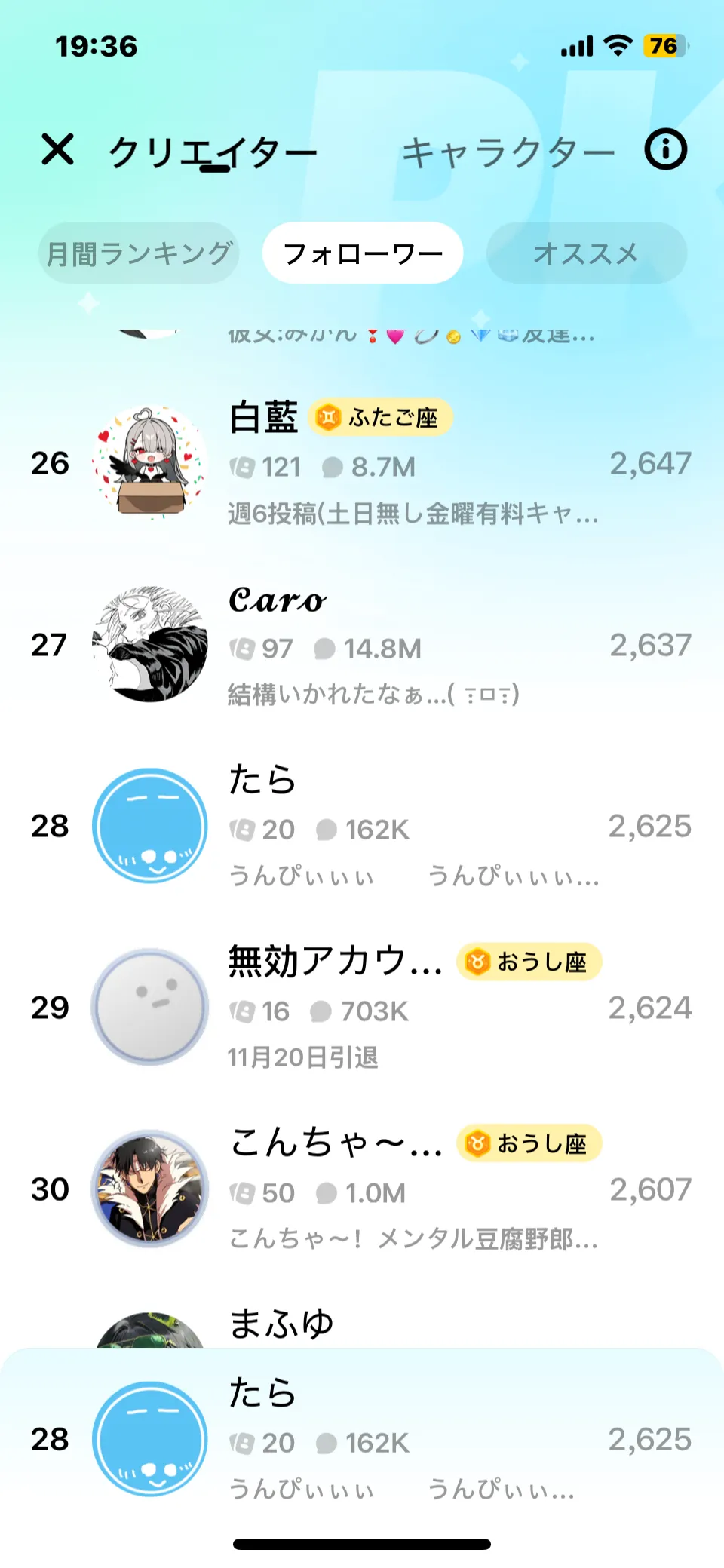Select the クリエイター tab
The width and height of the screenshot is (724, 1568).
[212, 153]
